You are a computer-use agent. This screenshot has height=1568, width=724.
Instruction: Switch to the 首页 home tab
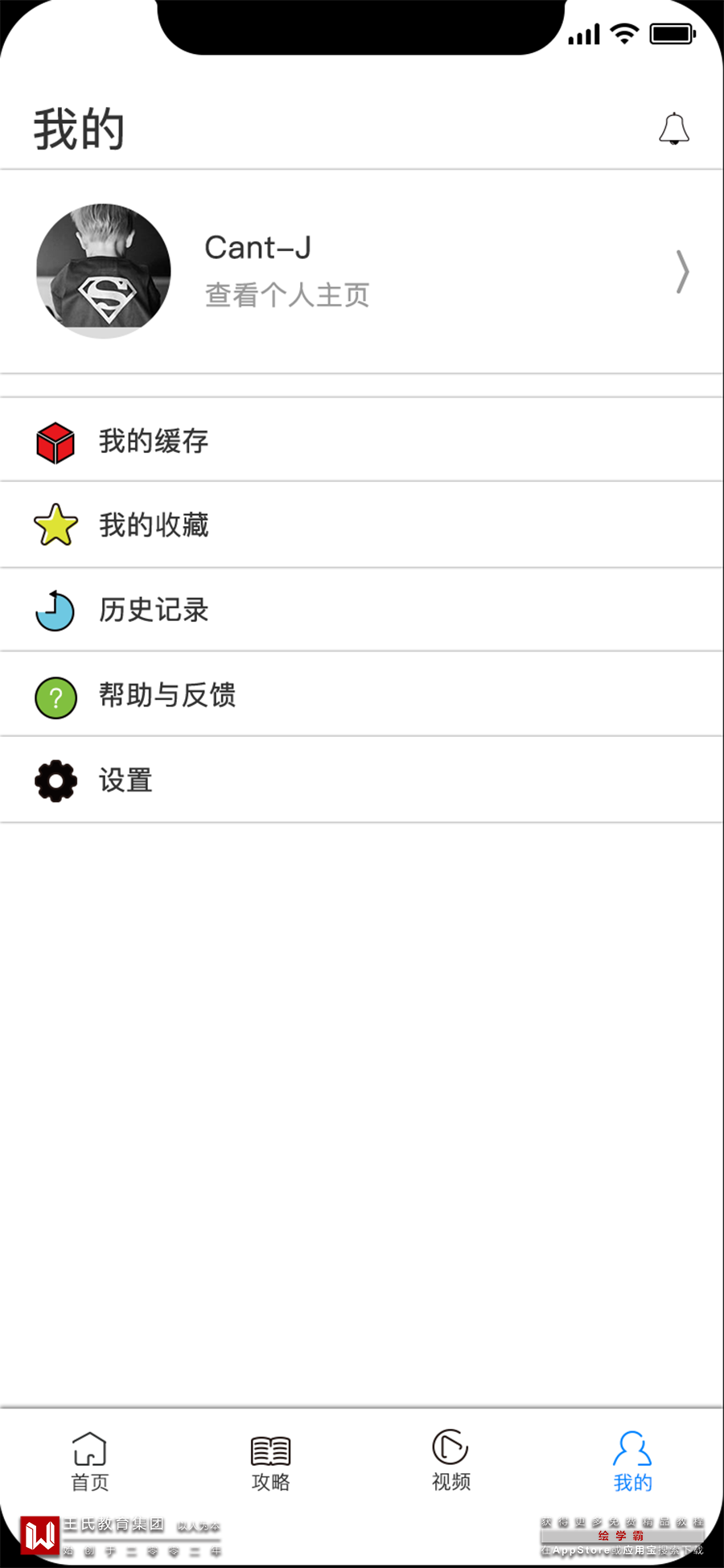[89, 1461]
